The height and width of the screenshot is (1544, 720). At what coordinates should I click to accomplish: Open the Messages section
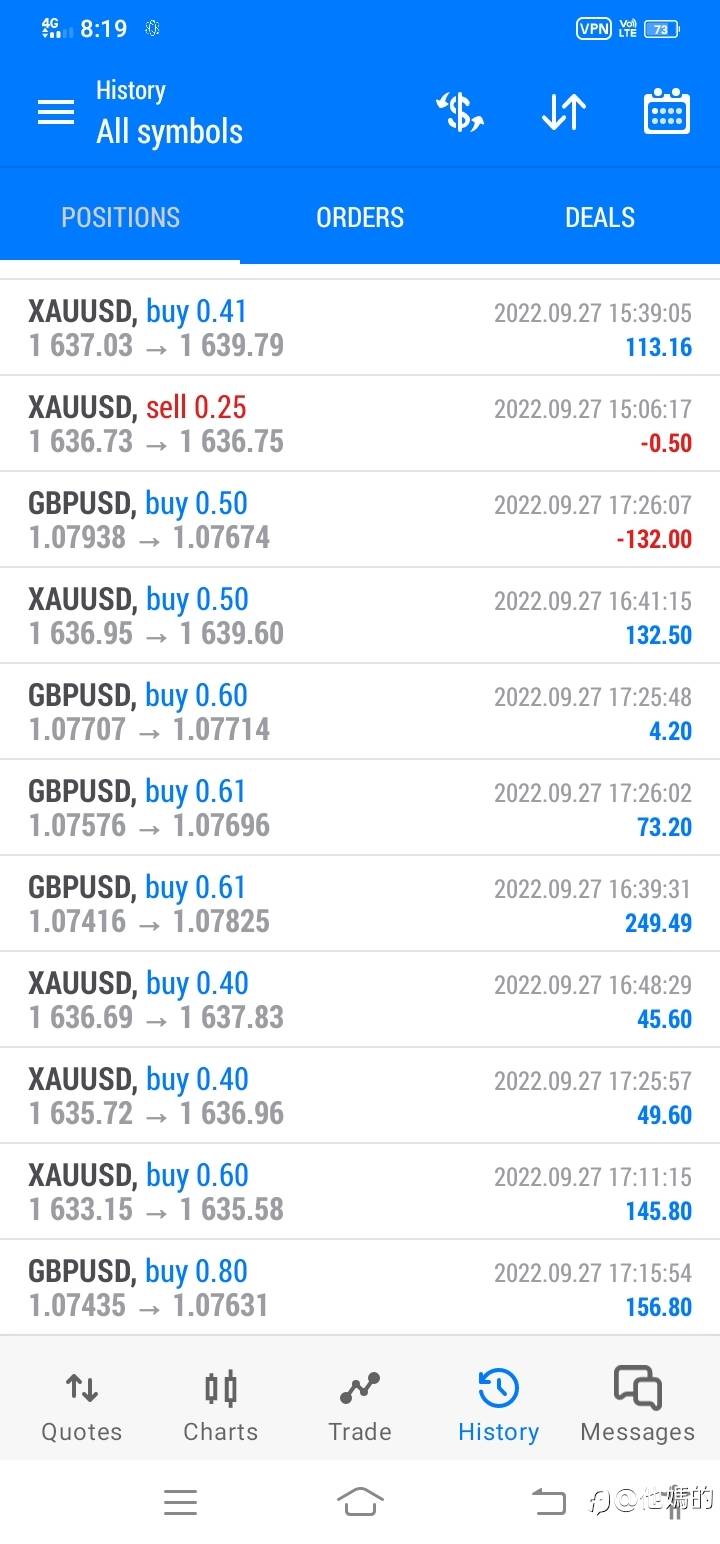637,1404
